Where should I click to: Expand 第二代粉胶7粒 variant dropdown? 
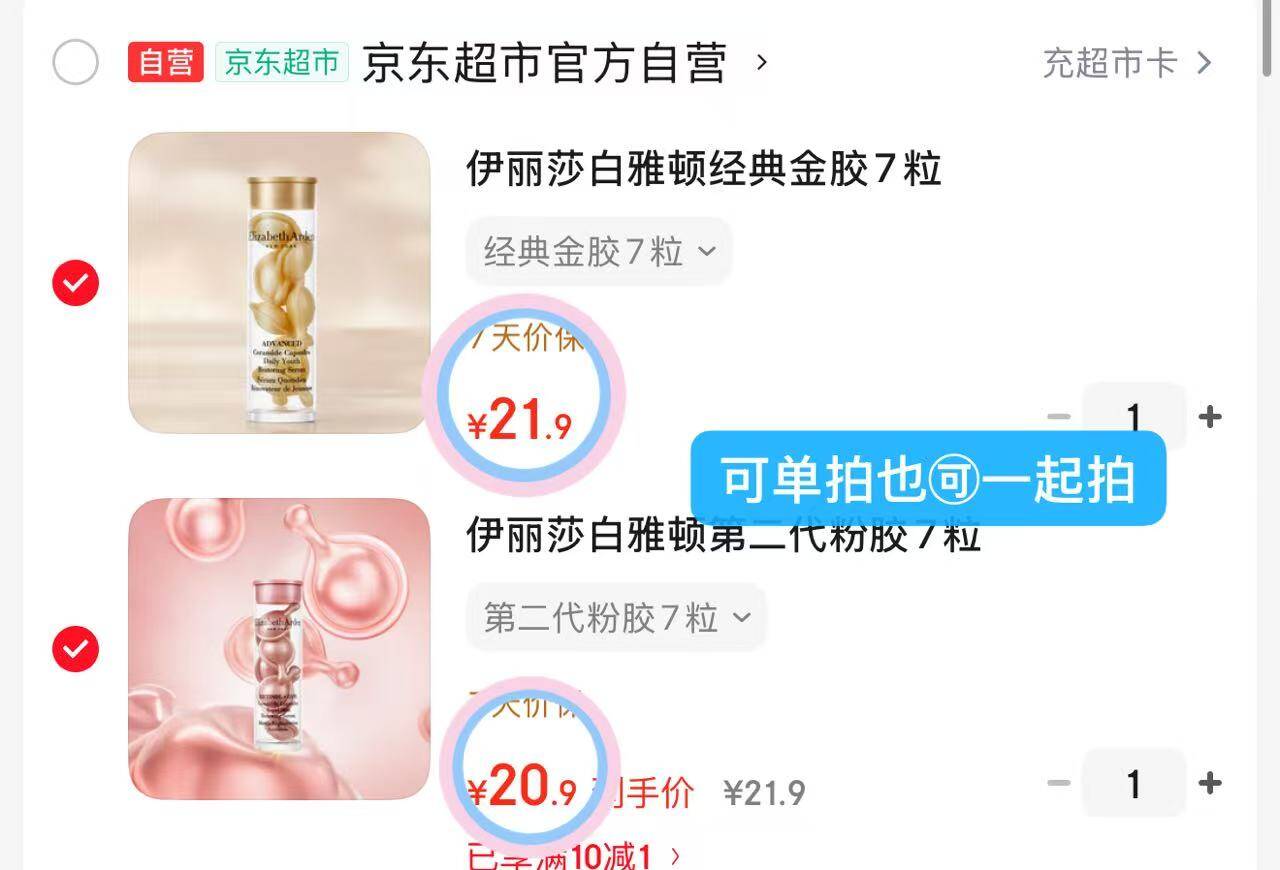click(x=616, y=617)
